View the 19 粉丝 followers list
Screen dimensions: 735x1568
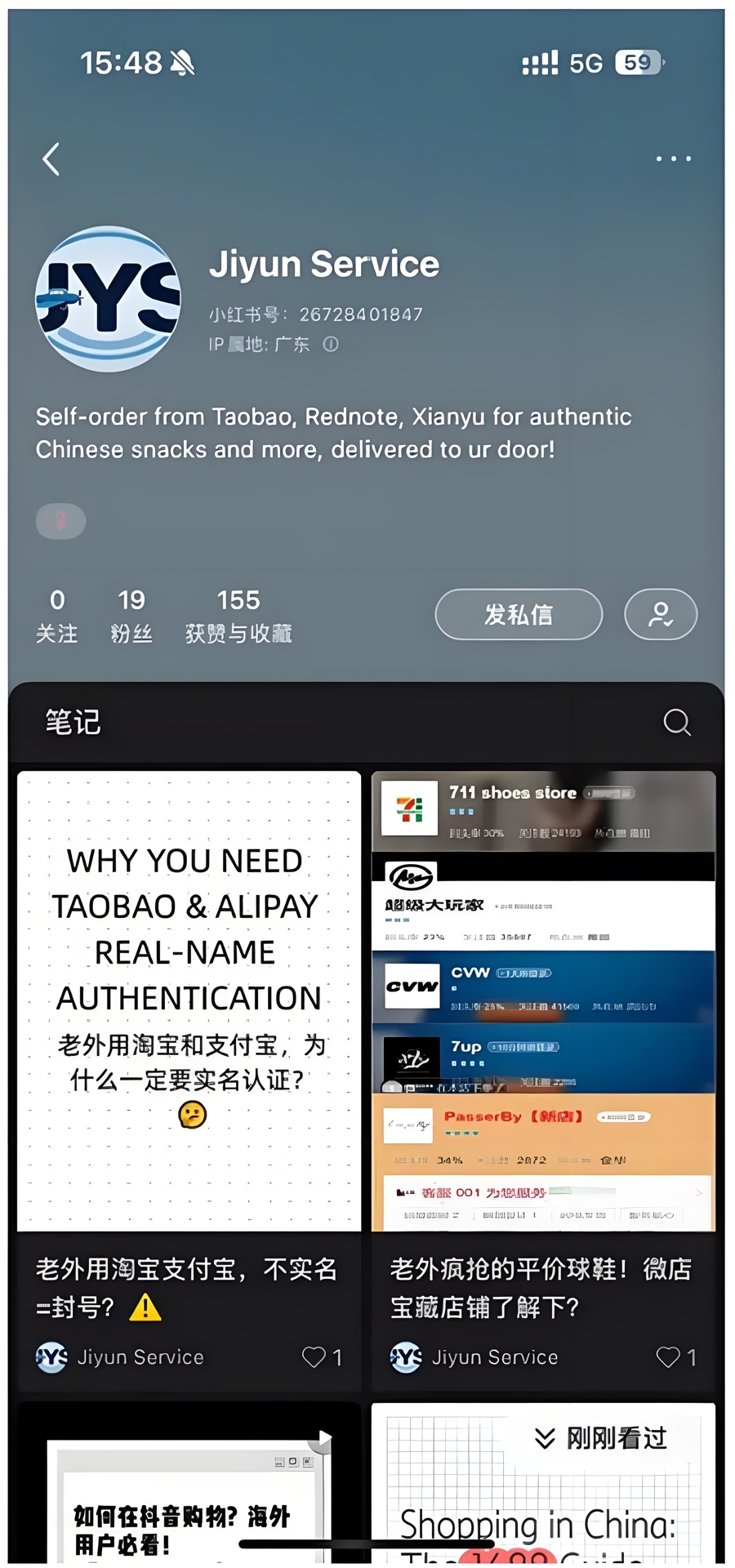pos(131,616)
